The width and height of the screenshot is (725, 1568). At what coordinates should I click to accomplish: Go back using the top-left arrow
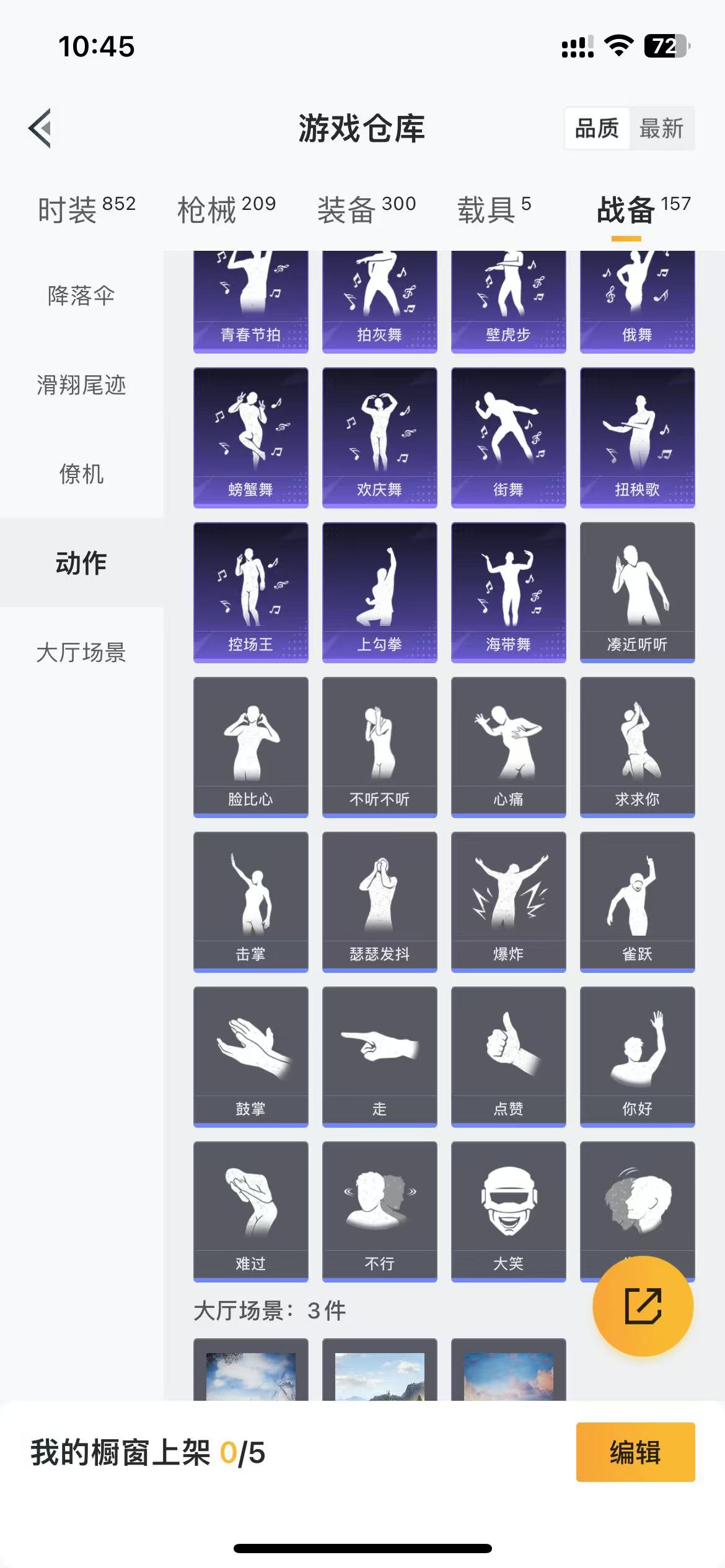40,128
